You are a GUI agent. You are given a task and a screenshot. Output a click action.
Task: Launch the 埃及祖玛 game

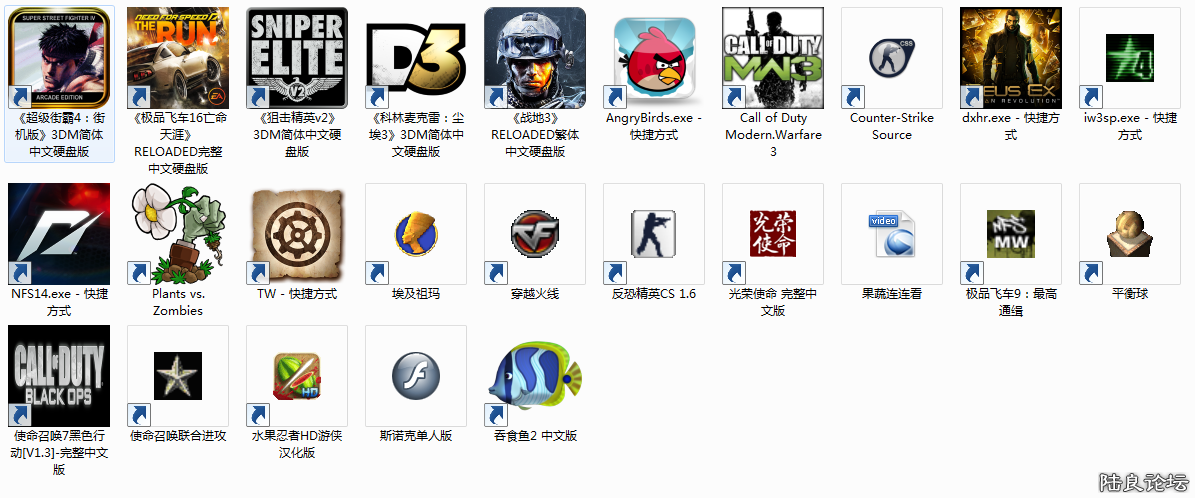416,234
